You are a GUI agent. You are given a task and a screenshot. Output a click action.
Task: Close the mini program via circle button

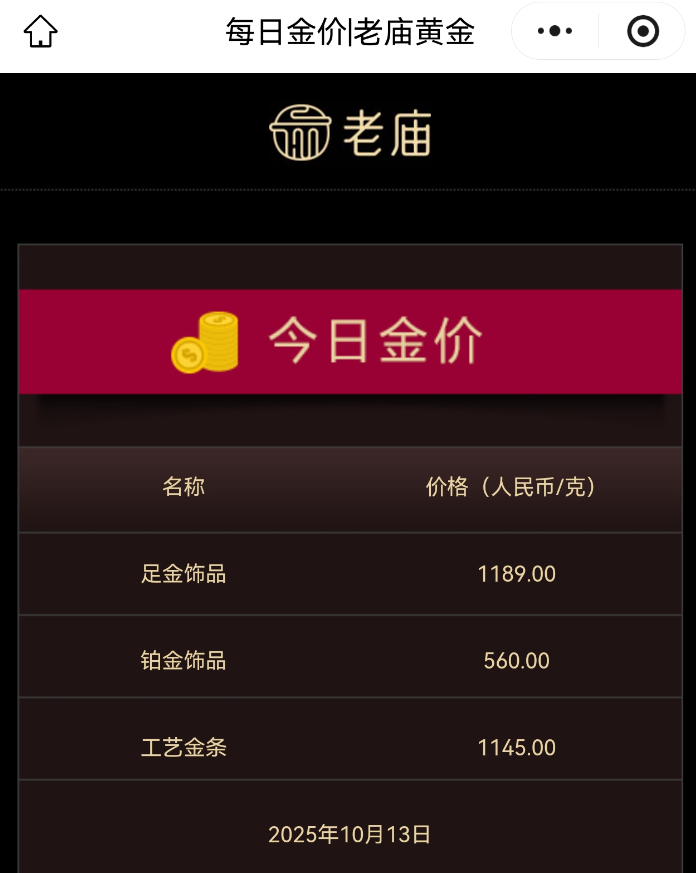pos(642,32)
